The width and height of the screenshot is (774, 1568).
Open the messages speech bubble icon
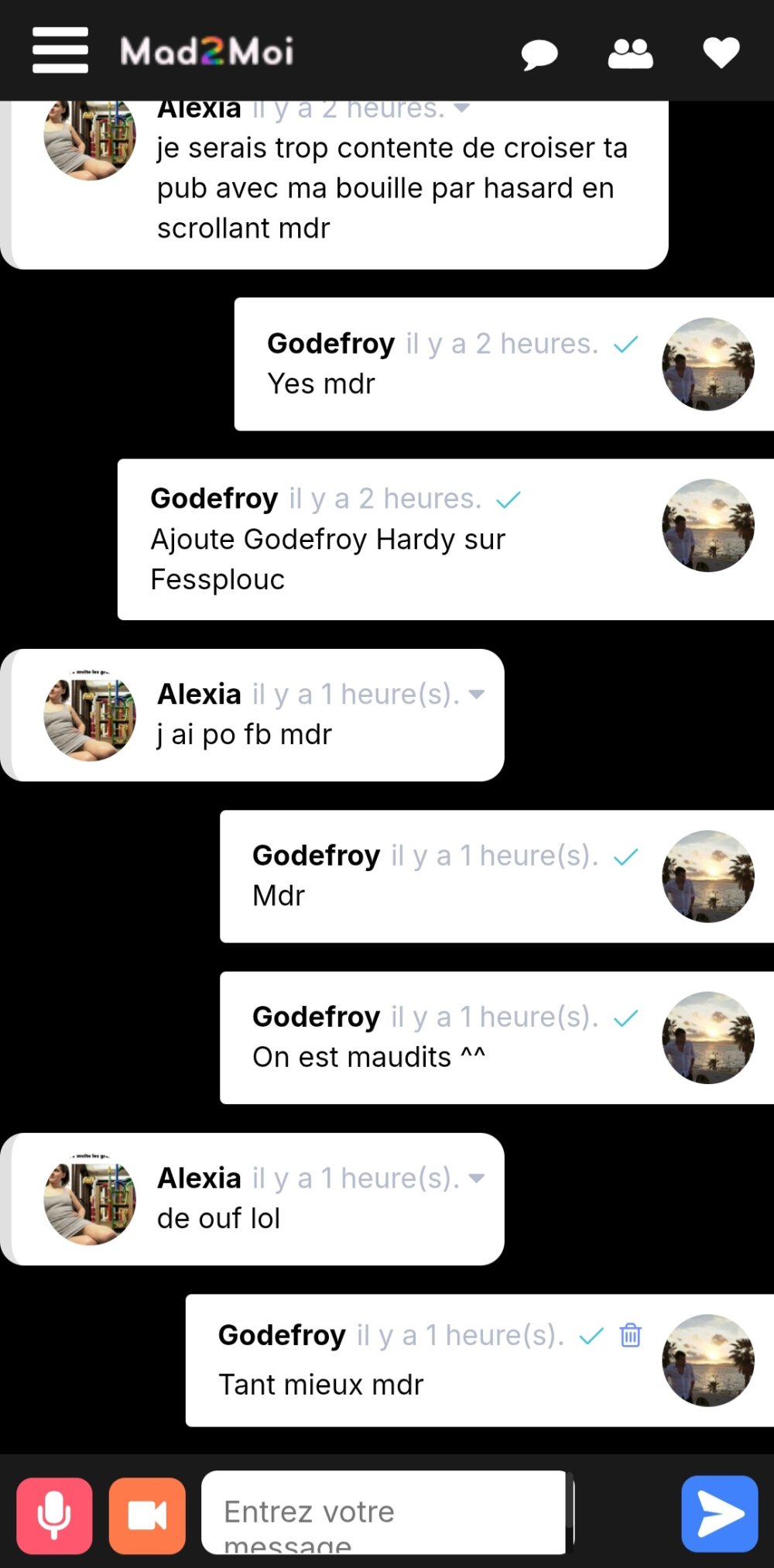tap(539, 54)
